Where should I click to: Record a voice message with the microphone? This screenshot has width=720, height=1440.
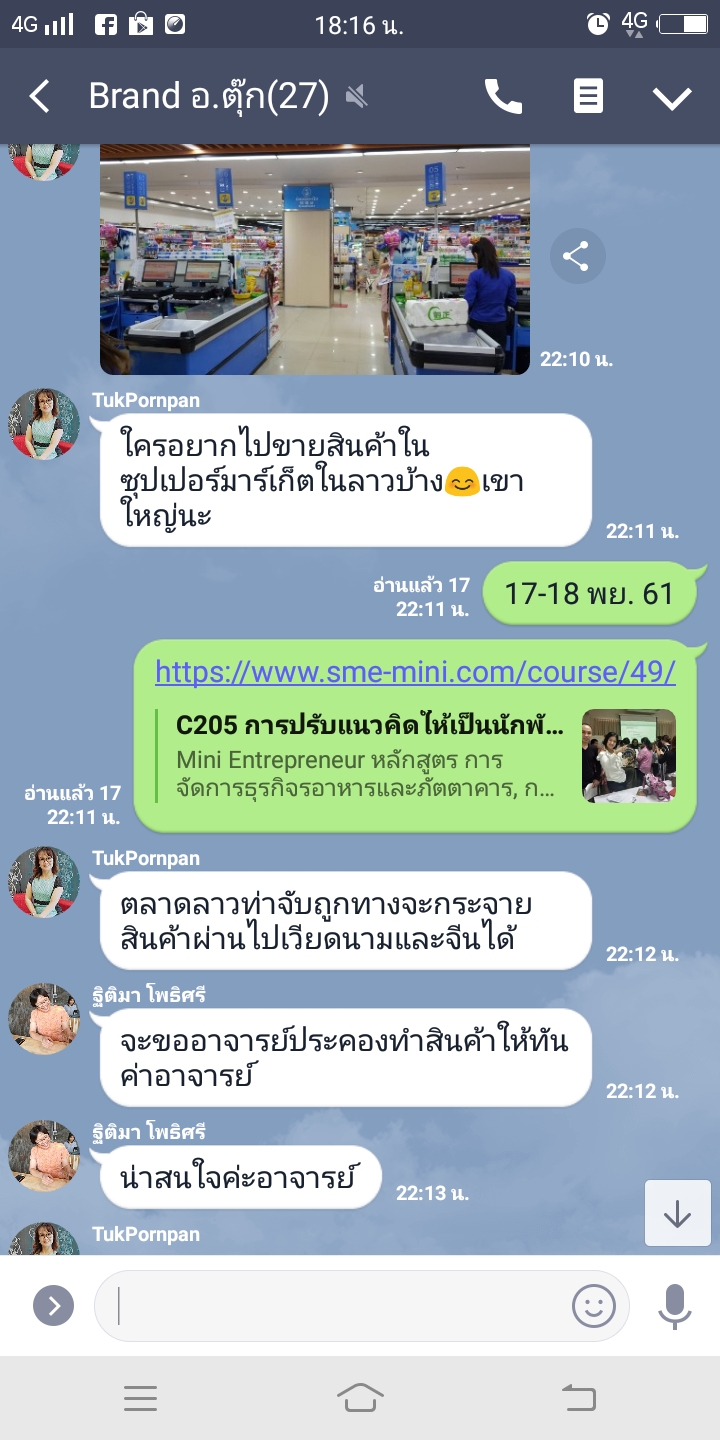(675, 1305)
